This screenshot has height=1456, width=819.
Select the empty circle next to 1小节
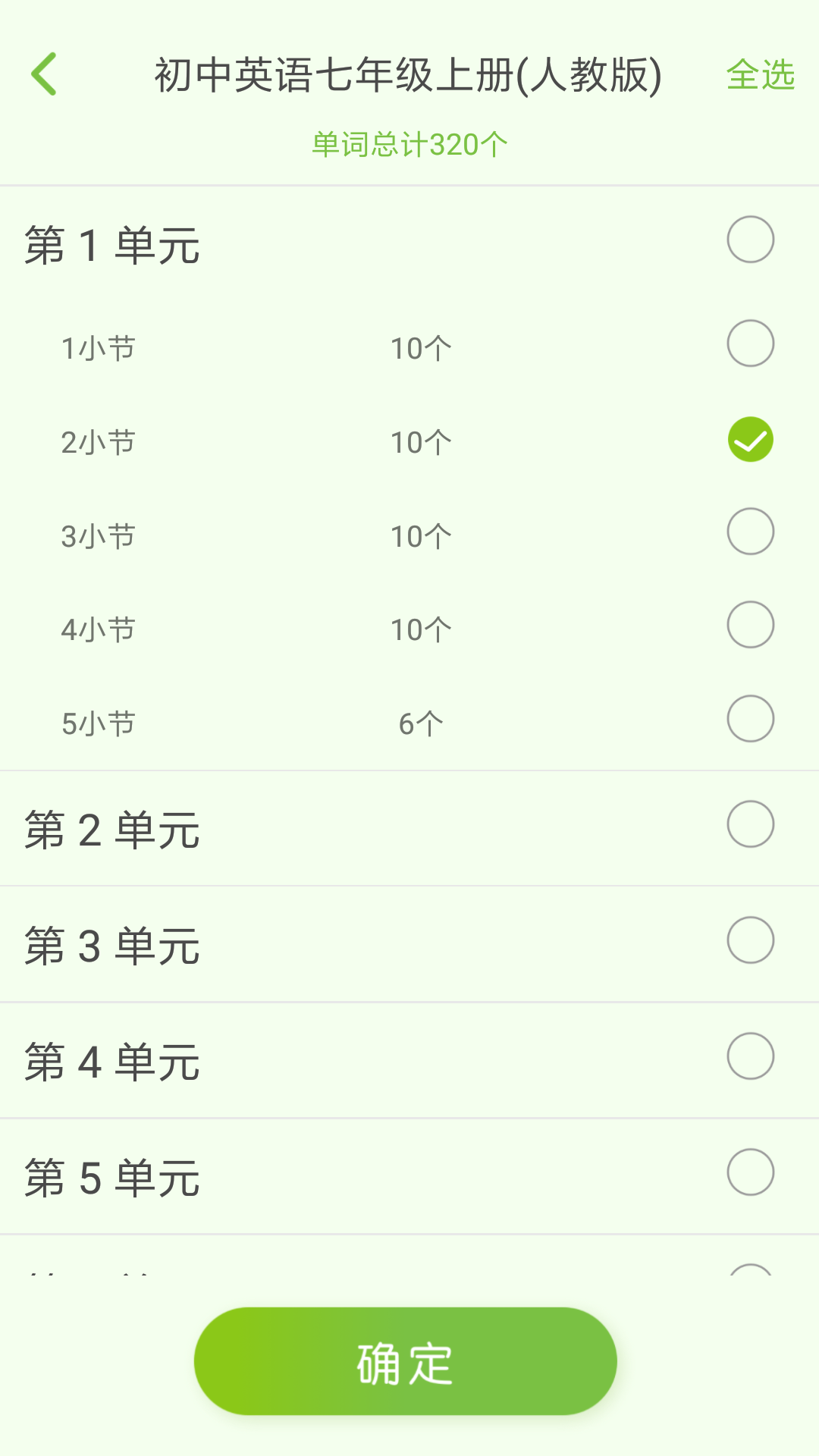(751, 344)
